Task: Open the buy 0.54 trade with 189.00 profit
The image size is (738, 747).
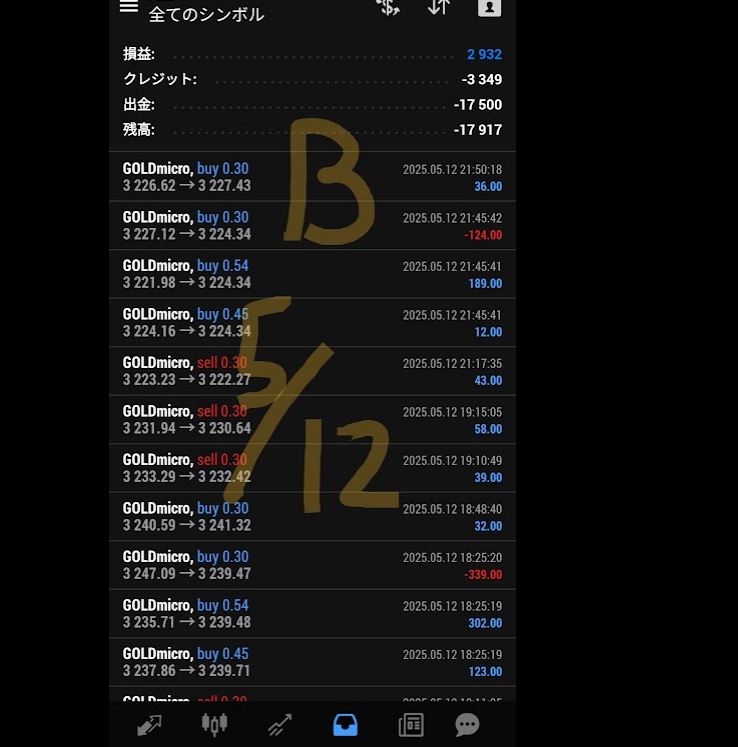Action: coord(312,274)
